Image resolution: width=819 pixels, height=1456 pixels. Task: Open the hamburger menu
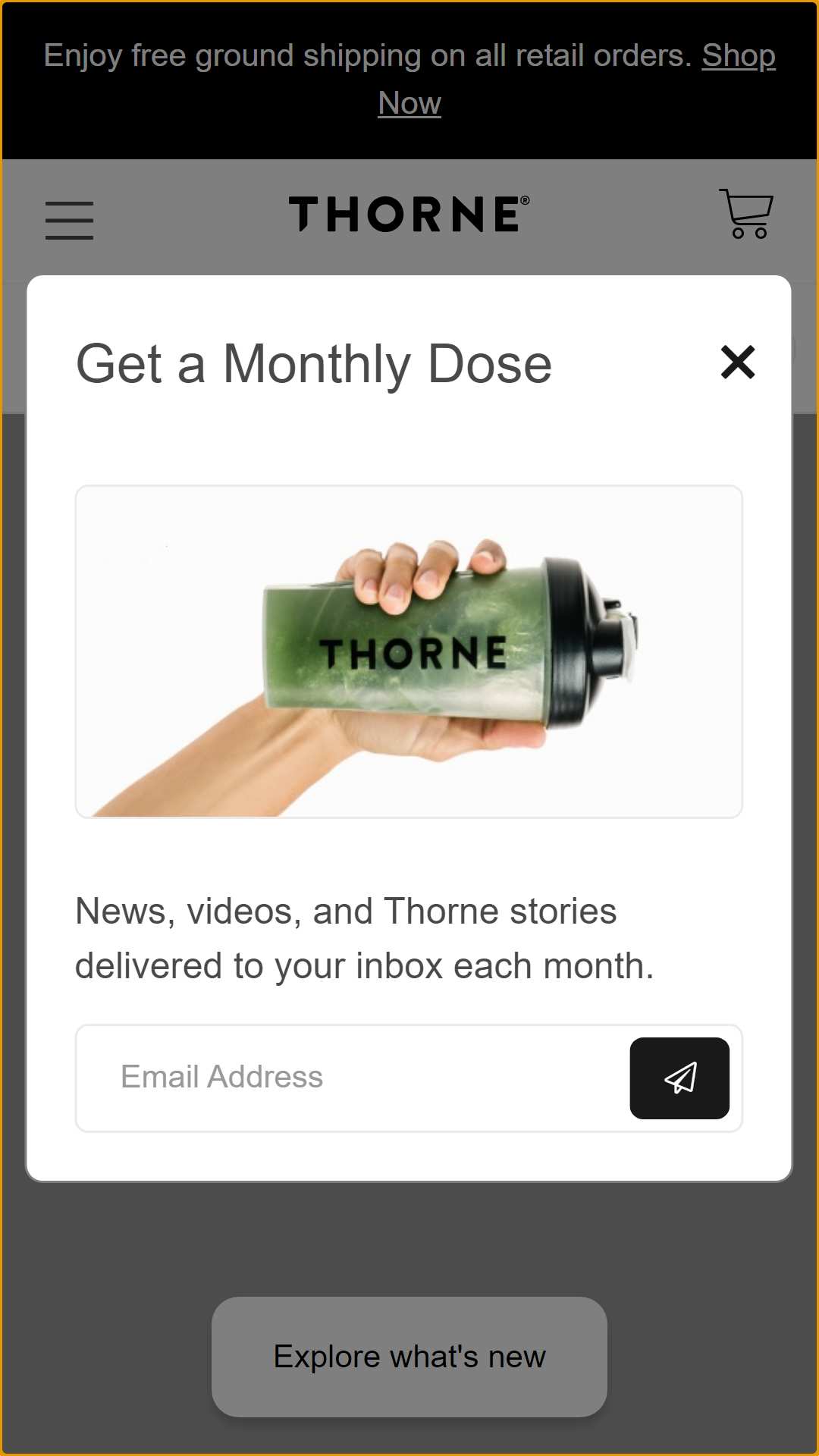point(69,221)
